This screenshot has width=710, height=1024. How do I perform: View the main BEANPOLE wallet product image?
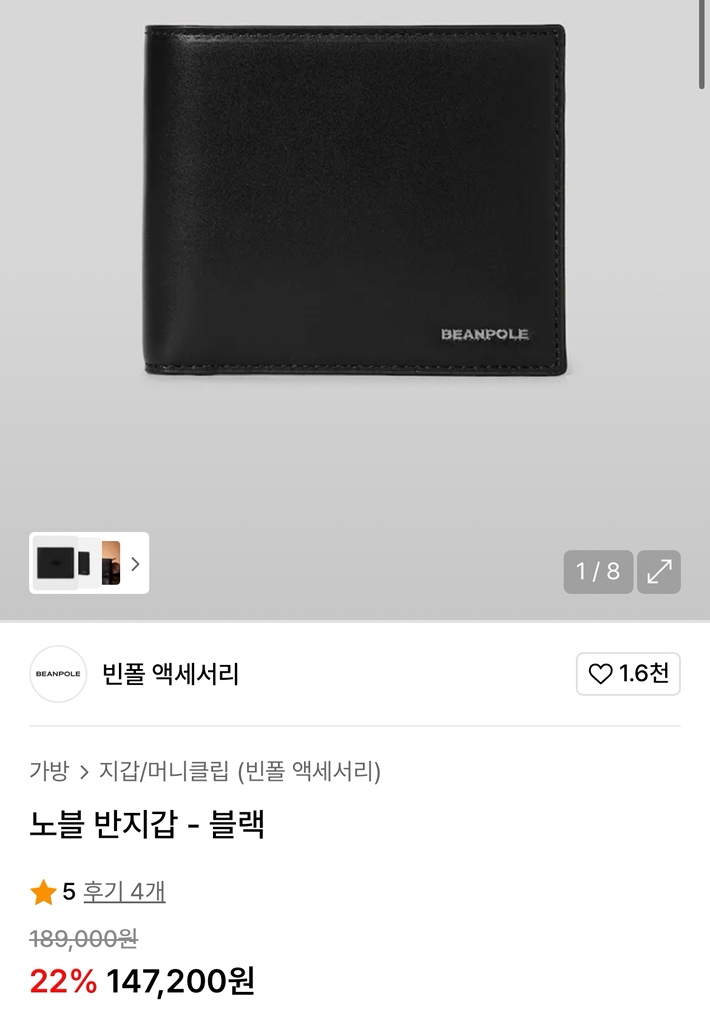355,200
